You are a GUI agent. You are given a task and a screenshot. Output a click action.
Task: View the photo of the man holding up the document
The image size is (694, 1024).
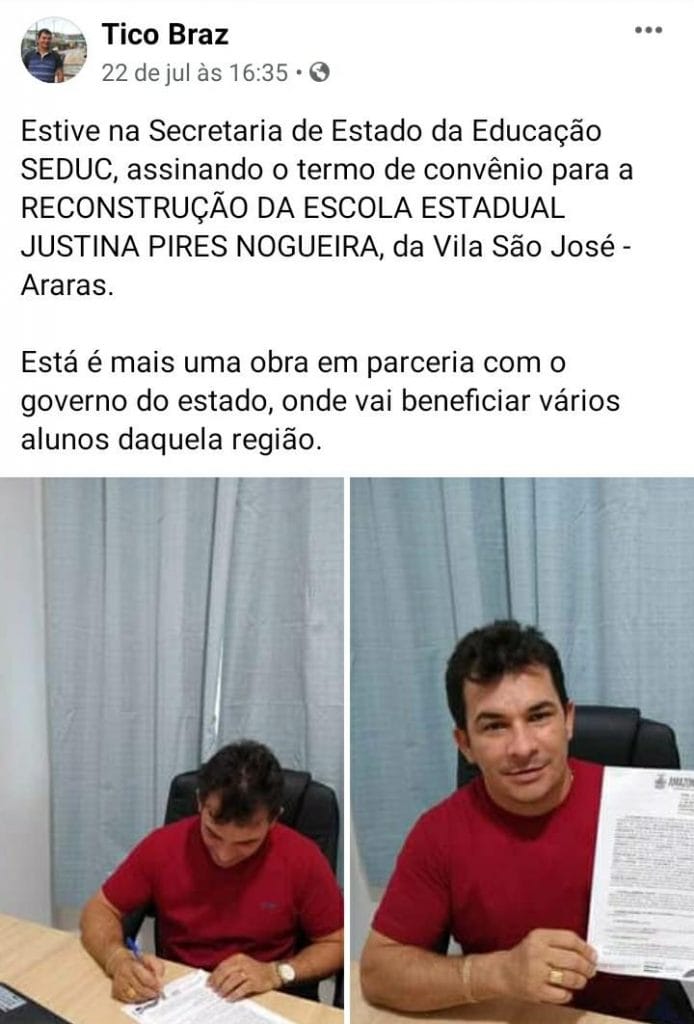tap(522, 750)
